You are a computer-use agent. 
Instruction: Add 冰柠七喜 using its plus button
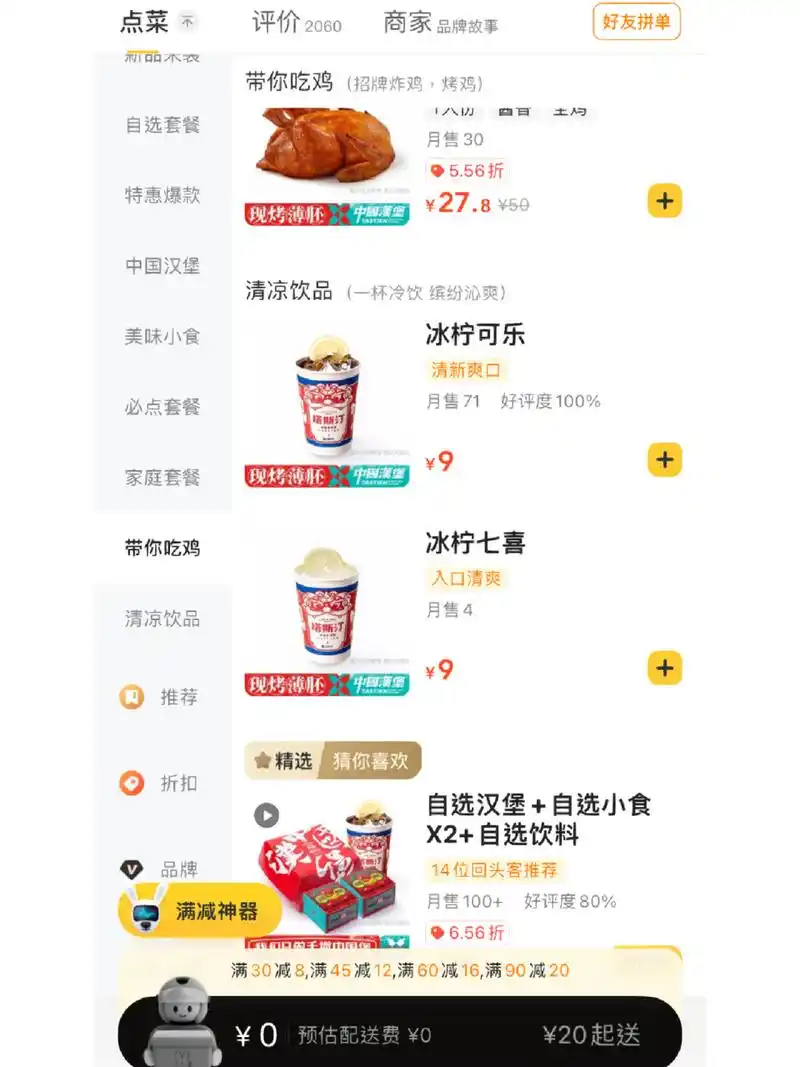click(x=663, y=668)
